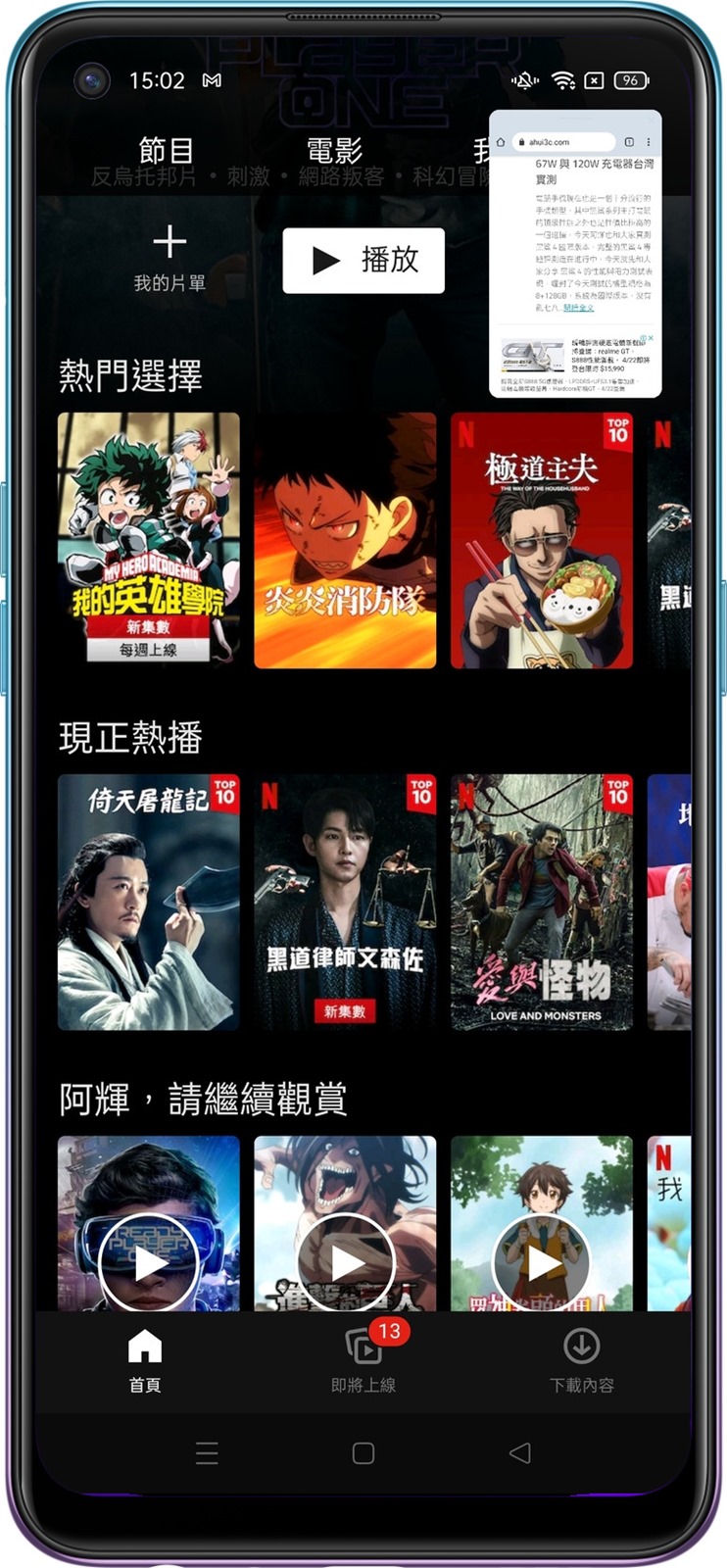
Task: Open the 節目 category tab
Action: (x=166, y=150)
